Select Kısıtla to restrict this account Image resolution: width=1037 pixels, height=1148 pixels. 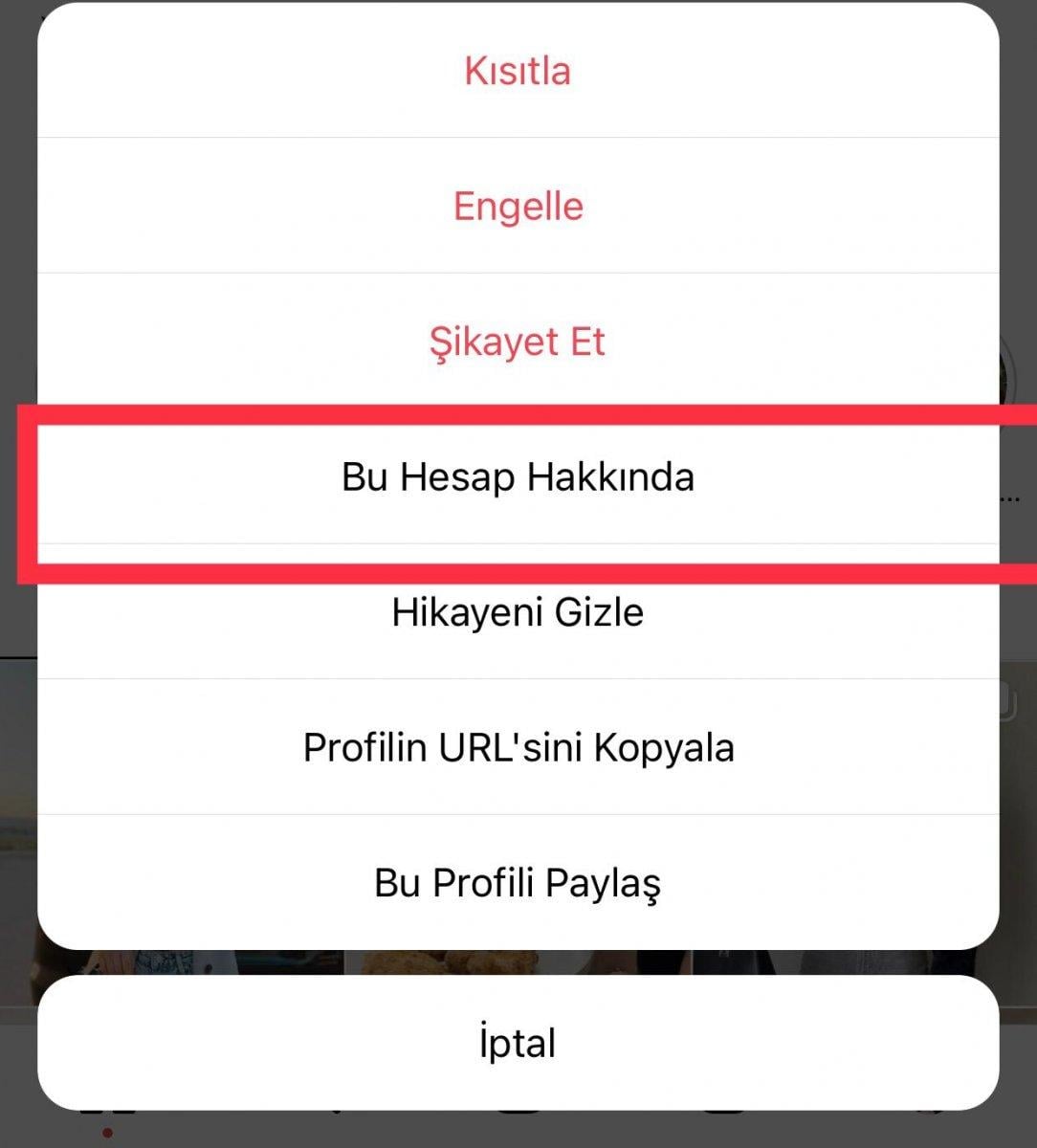pos(518,71)
